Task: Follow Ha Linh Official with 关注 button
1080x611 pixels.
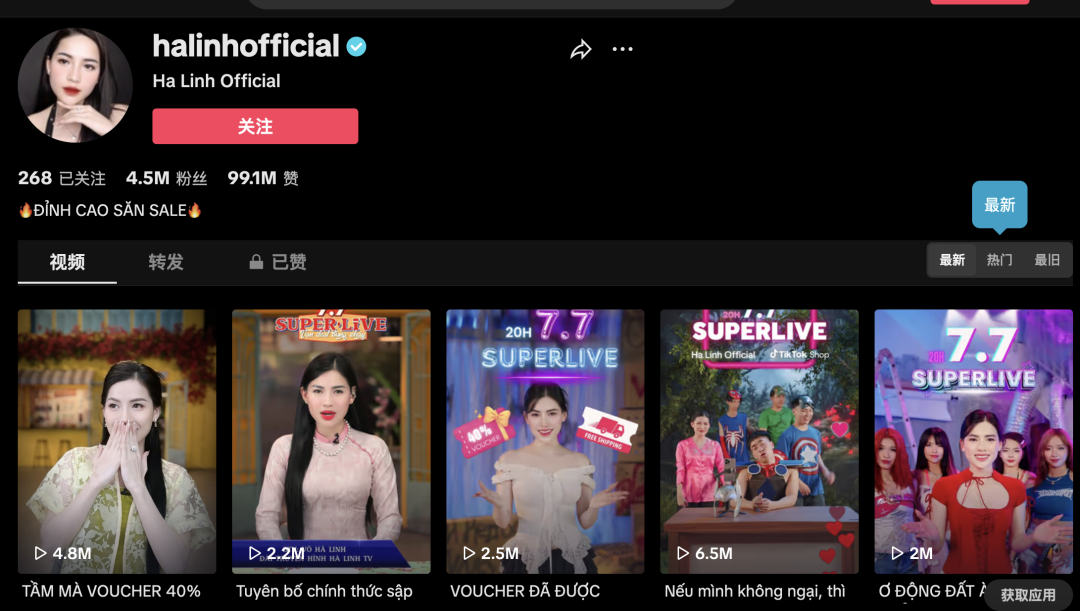Action: click(x=255, y=127)
